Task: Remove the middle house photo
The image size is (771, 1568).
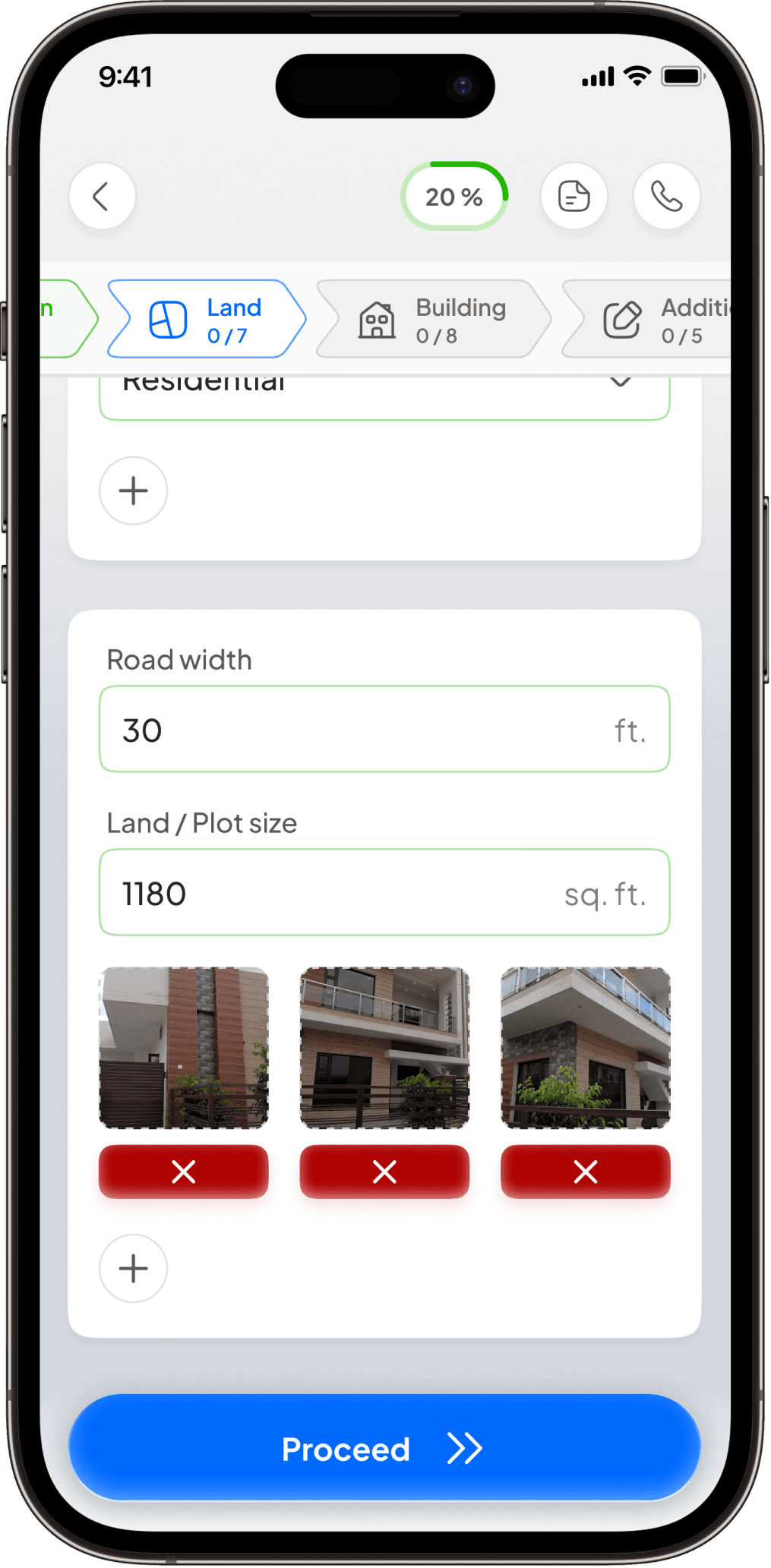Action: [x=384, y=1172]
